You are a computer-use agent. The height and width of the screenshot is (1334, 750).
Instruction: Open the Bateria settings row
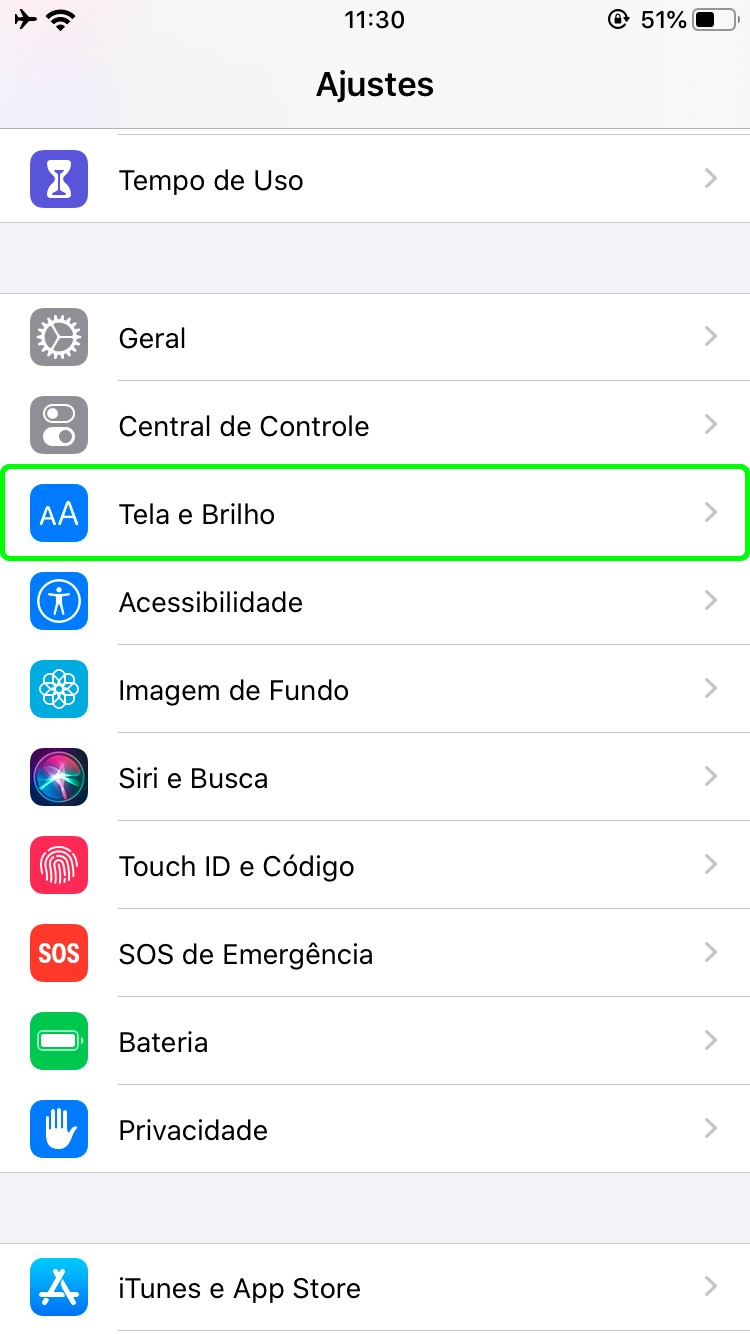point(375,1042)
